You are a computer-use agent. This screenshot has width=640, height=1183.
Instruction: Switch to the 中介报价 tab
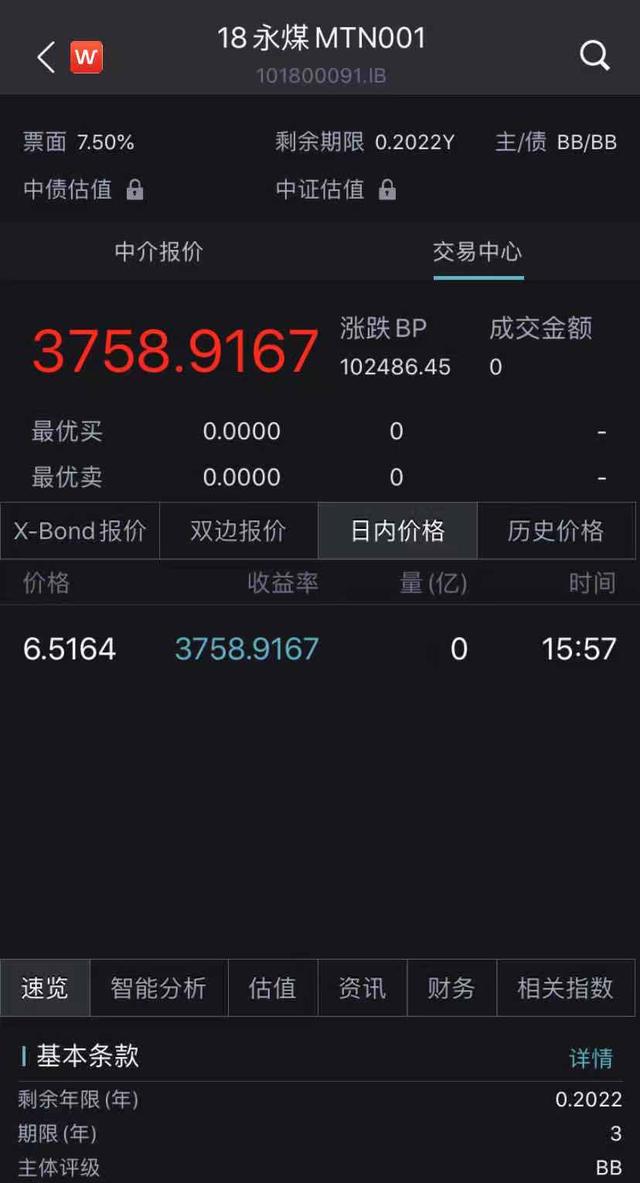click(x=159, y=252)
